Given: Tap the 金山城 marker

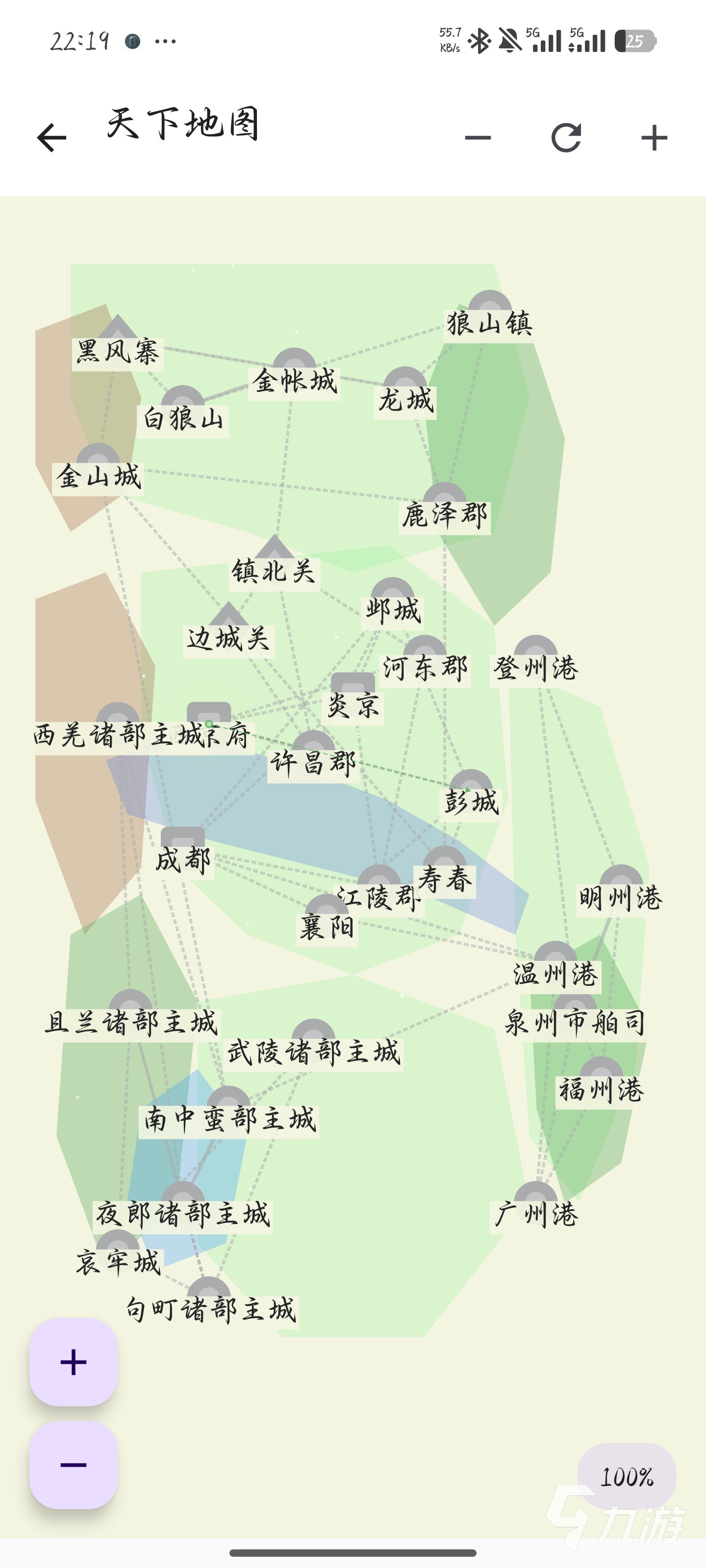Looking at the screenshot, I should pos(98,469).
